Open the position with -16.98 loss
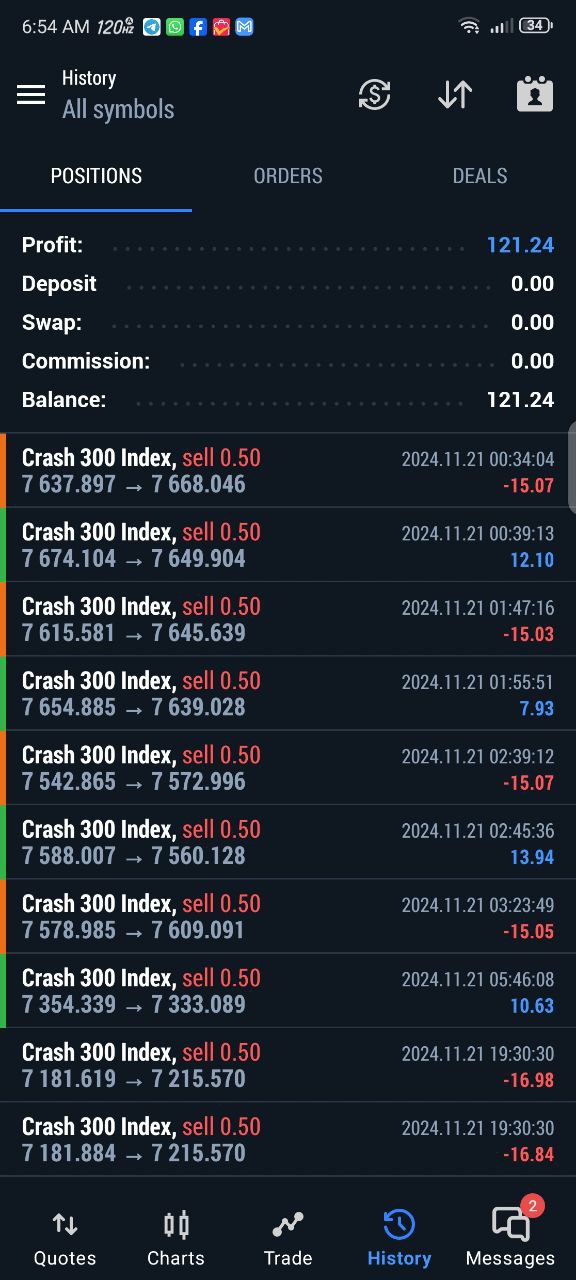The image size is (576, 1280). [x=288, y=1065]
